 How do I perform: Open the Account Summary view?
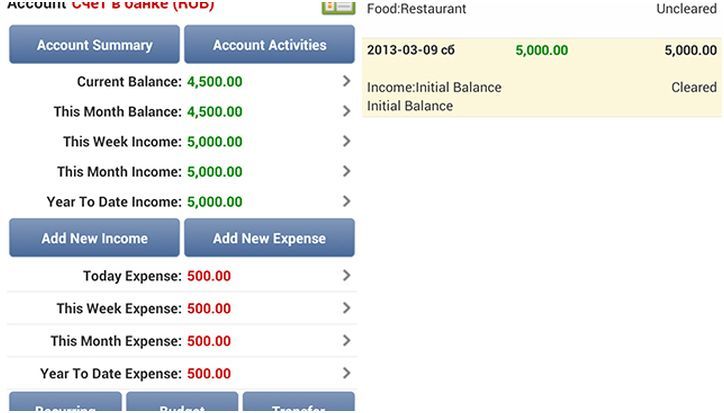tap(94, 45)
